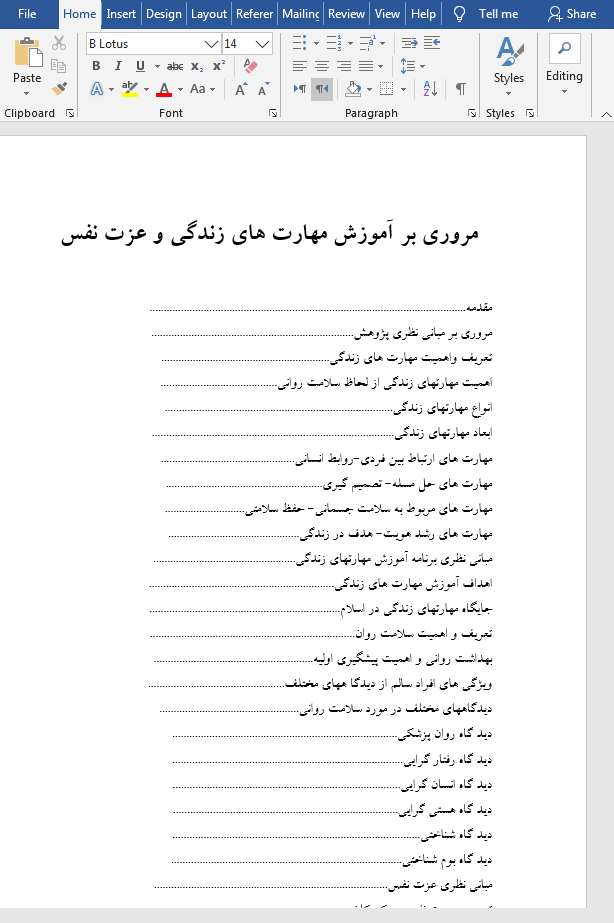The width and height of the screenshot is (614, 923).
Task: Apply bold formatting
Action: 96,66
